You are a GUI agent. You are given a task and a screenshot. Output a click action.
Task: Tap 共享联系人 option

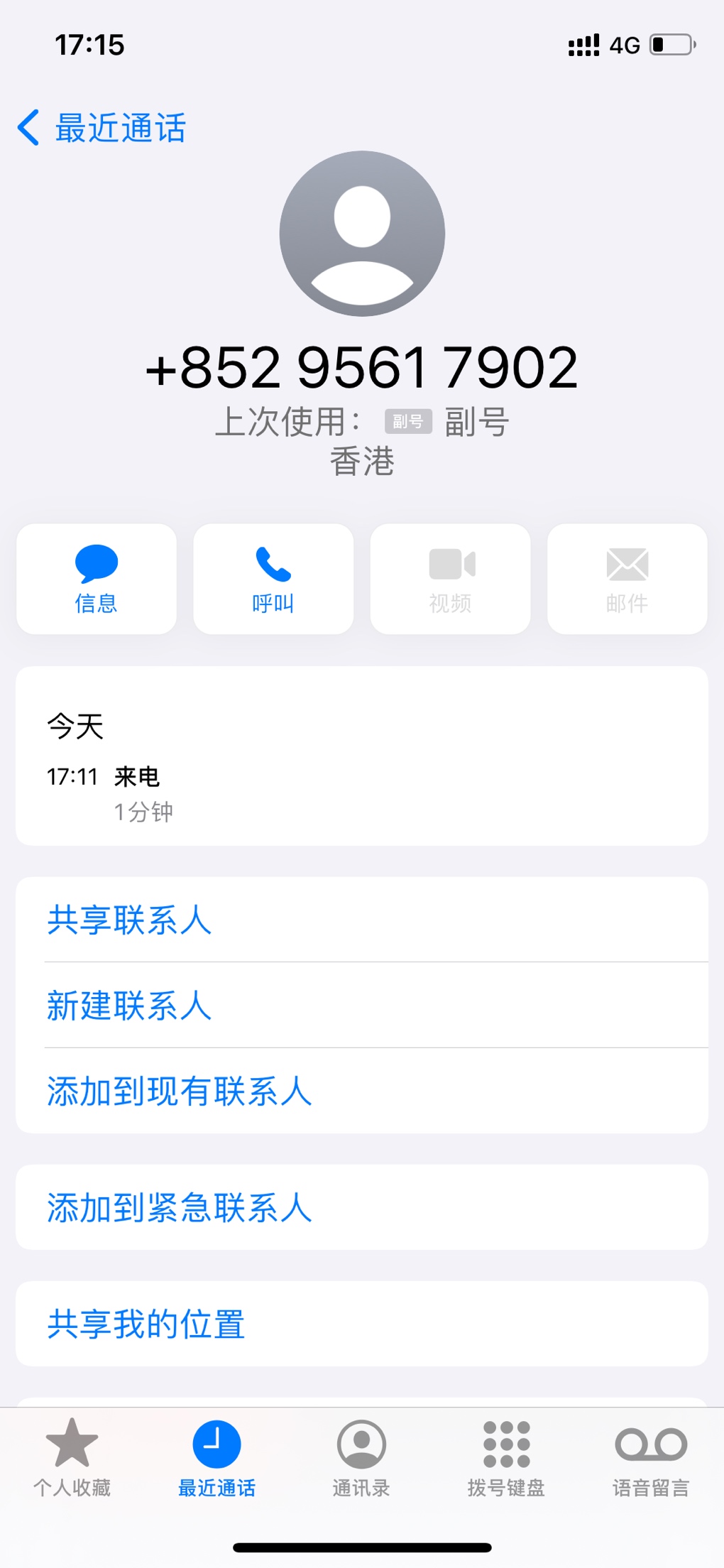[362, 920]
